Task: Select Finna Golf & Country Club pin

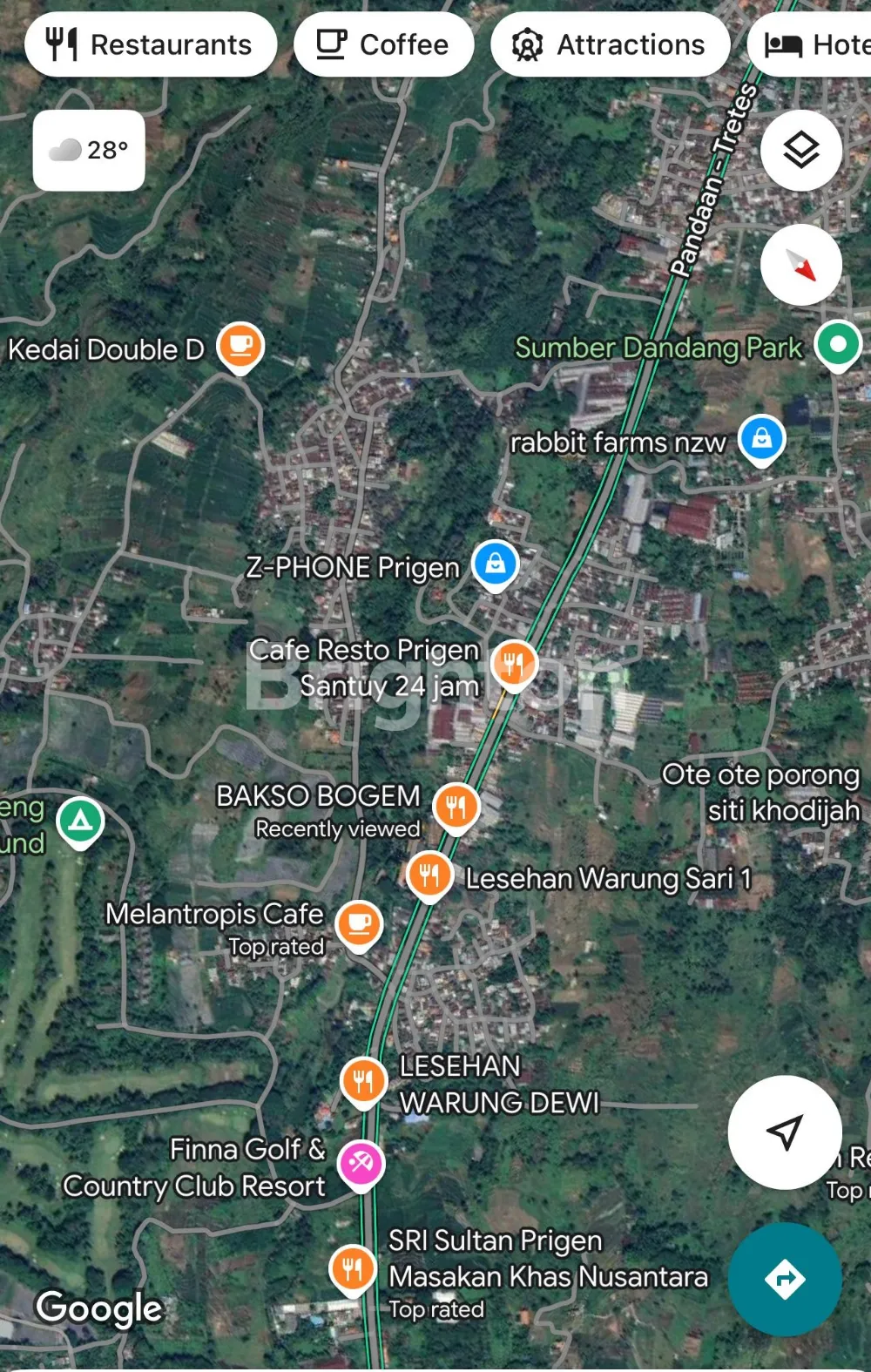Action: point(361,1163)
